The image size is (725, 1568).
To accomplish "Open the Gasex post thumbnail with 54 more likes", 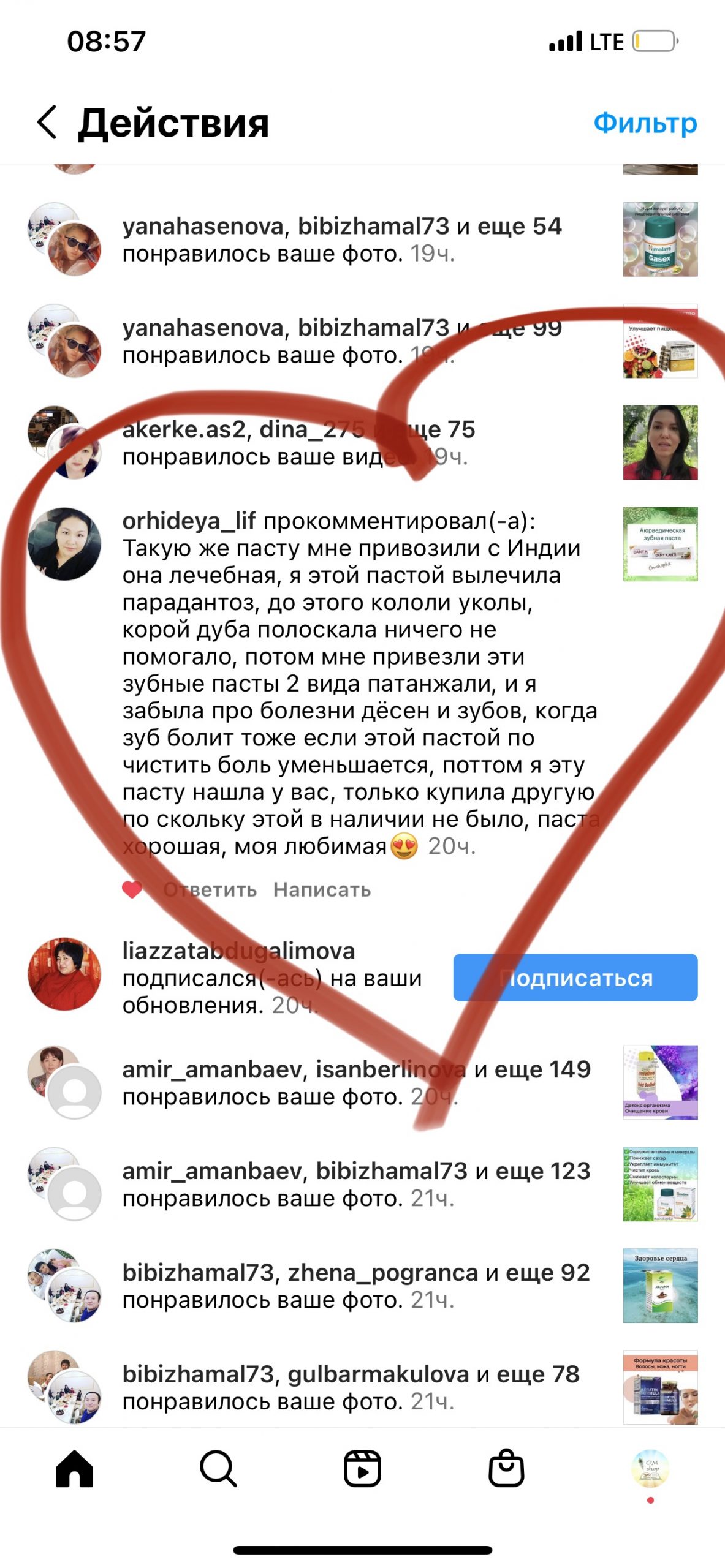I will click(x=661, y=239).
